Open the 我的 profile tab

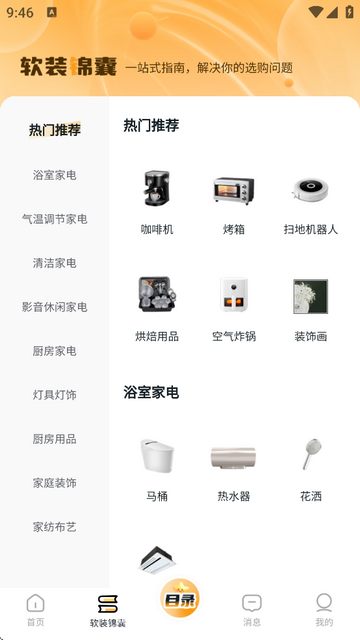click(x=324, y=610)
